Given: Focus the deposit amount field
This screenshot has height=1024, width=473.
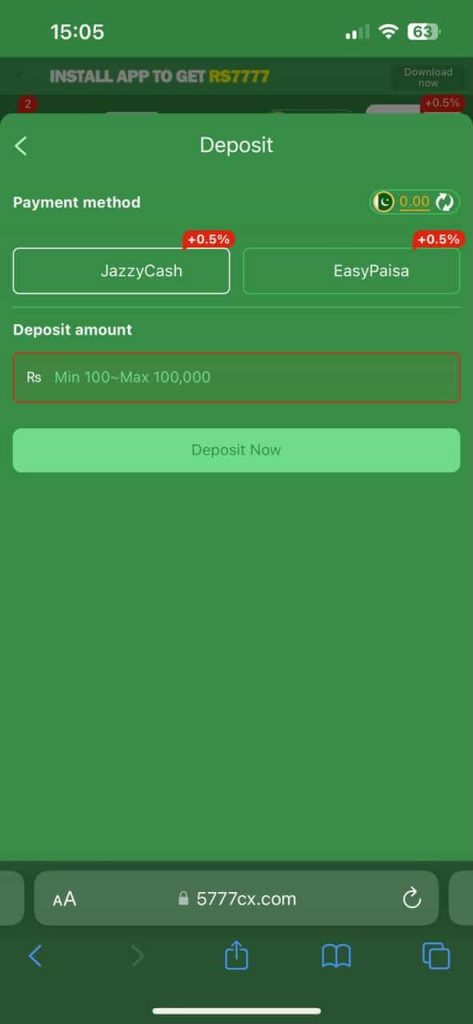Looking at the screenshot, I should pos(236,377).
